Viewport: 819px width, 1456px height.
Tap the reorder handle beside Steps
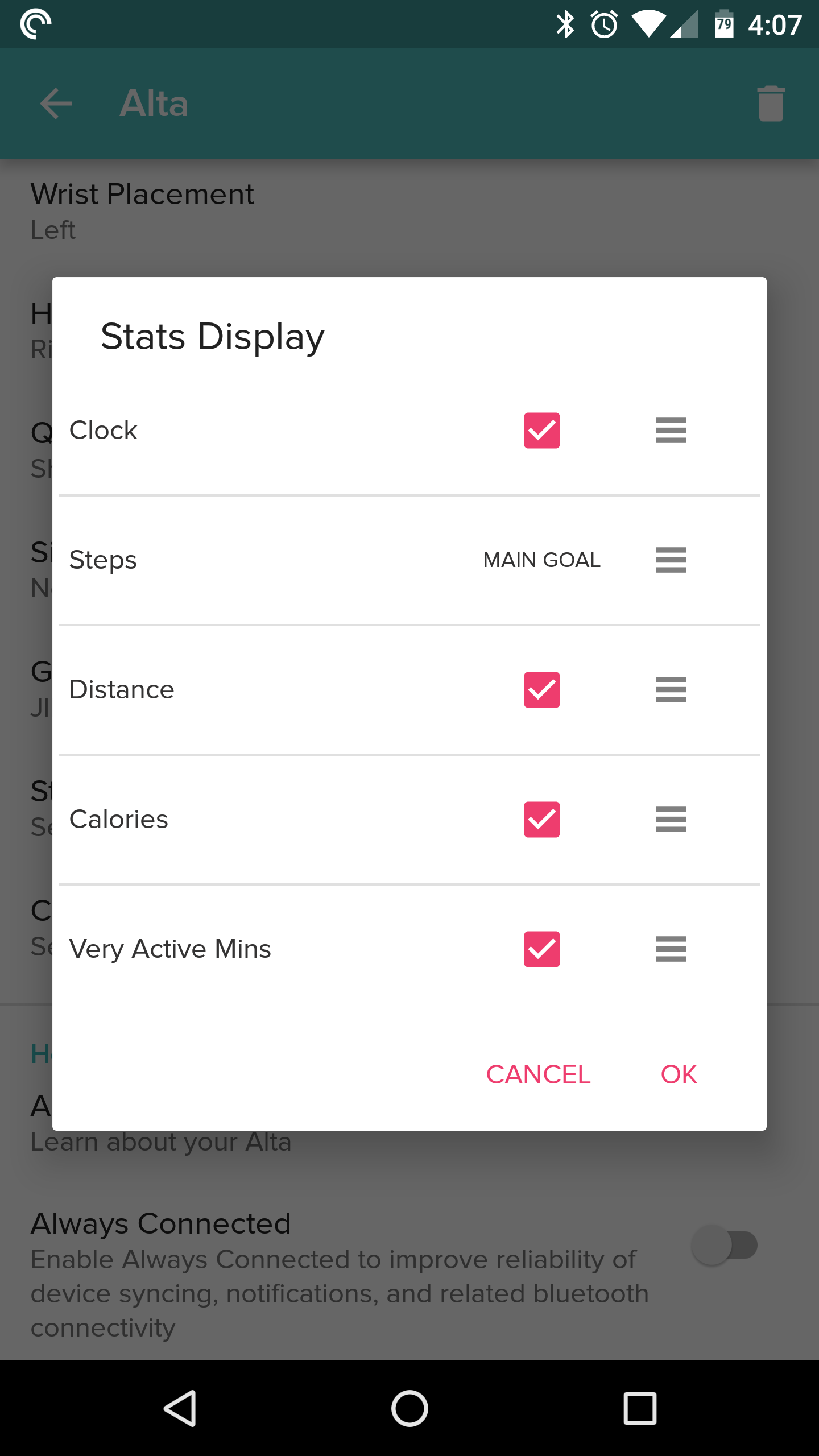tap(671, 560)
